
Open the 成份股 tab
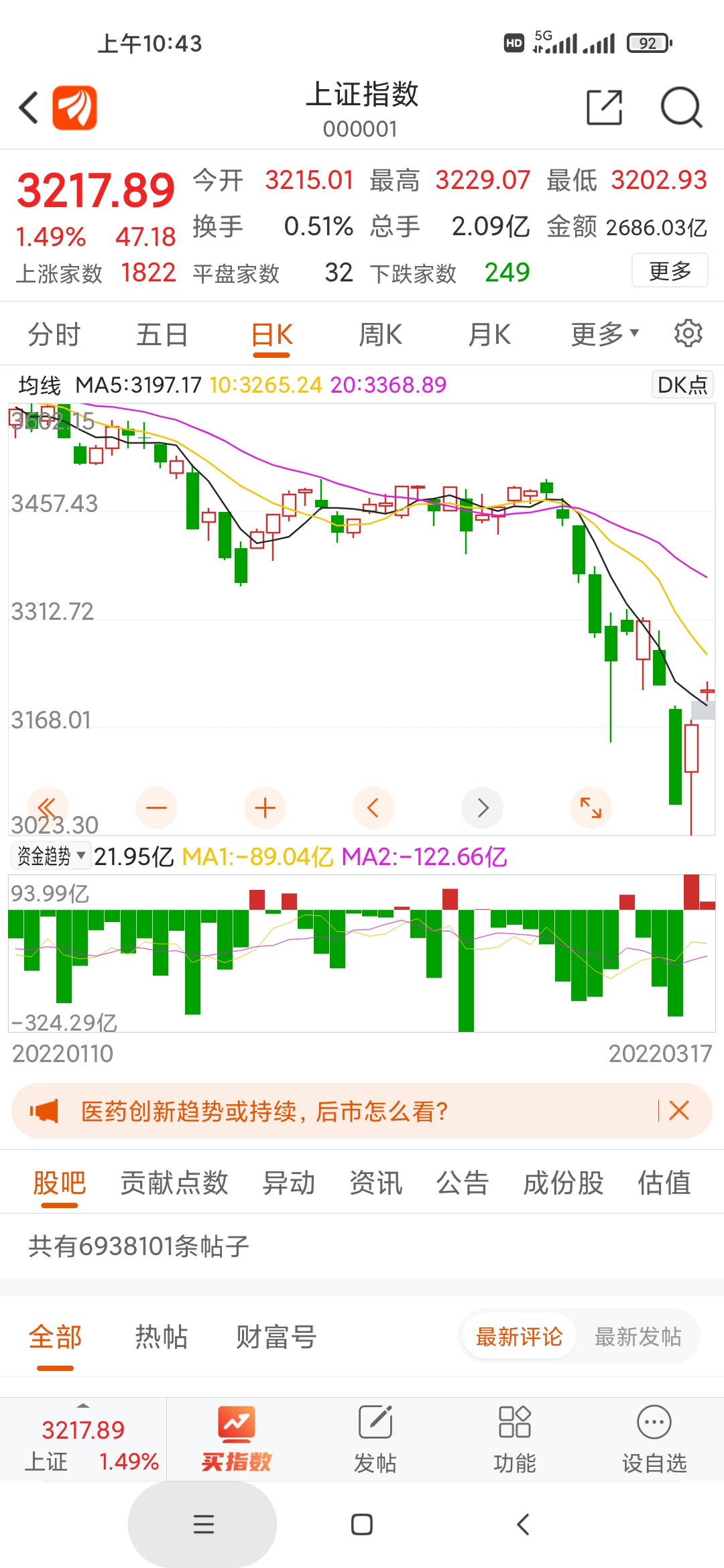pyautogui.click(x=563, y=1183)
